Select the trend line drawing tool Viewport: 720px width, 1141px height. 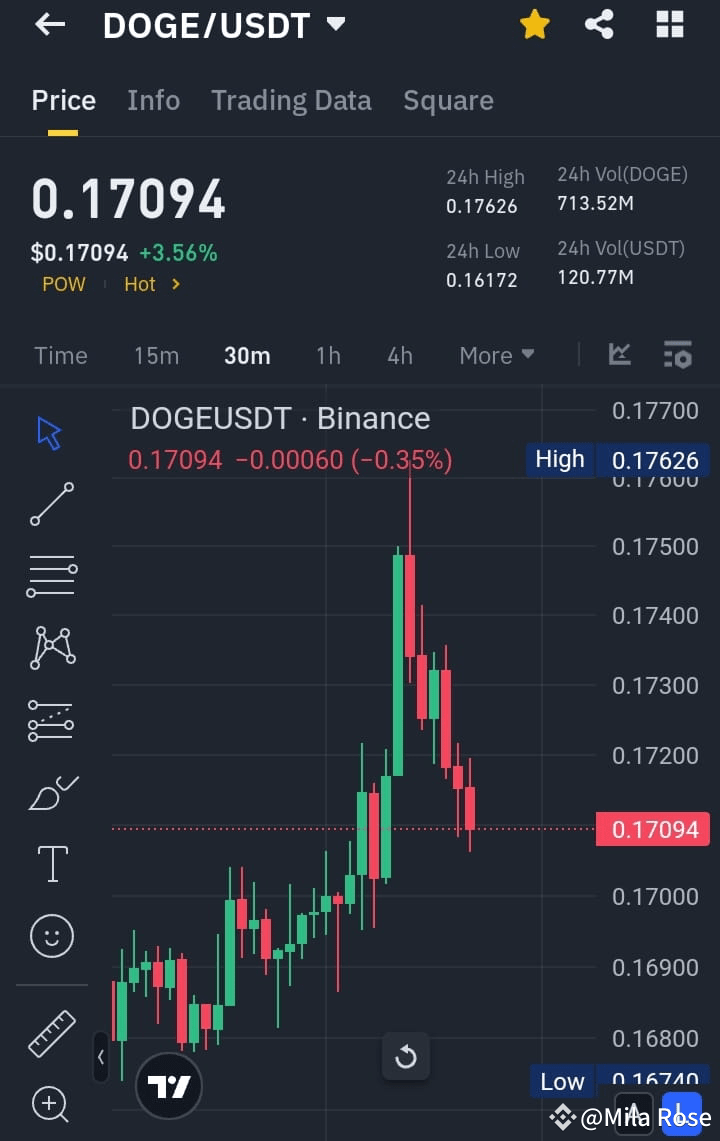pos(50,505)
